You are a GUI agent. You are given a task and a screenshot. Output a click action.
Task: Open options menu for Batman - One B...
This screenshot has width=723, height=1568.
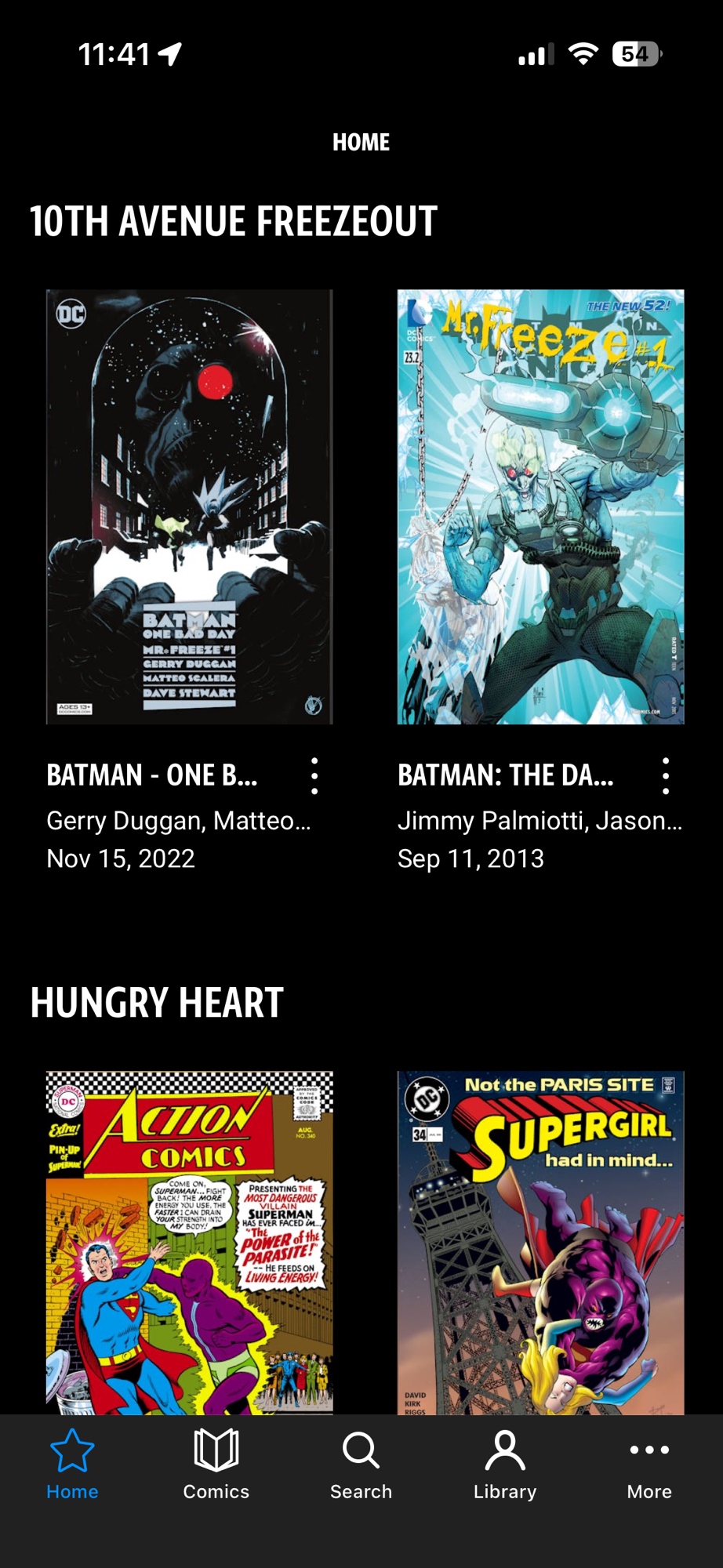pos(314,776)
